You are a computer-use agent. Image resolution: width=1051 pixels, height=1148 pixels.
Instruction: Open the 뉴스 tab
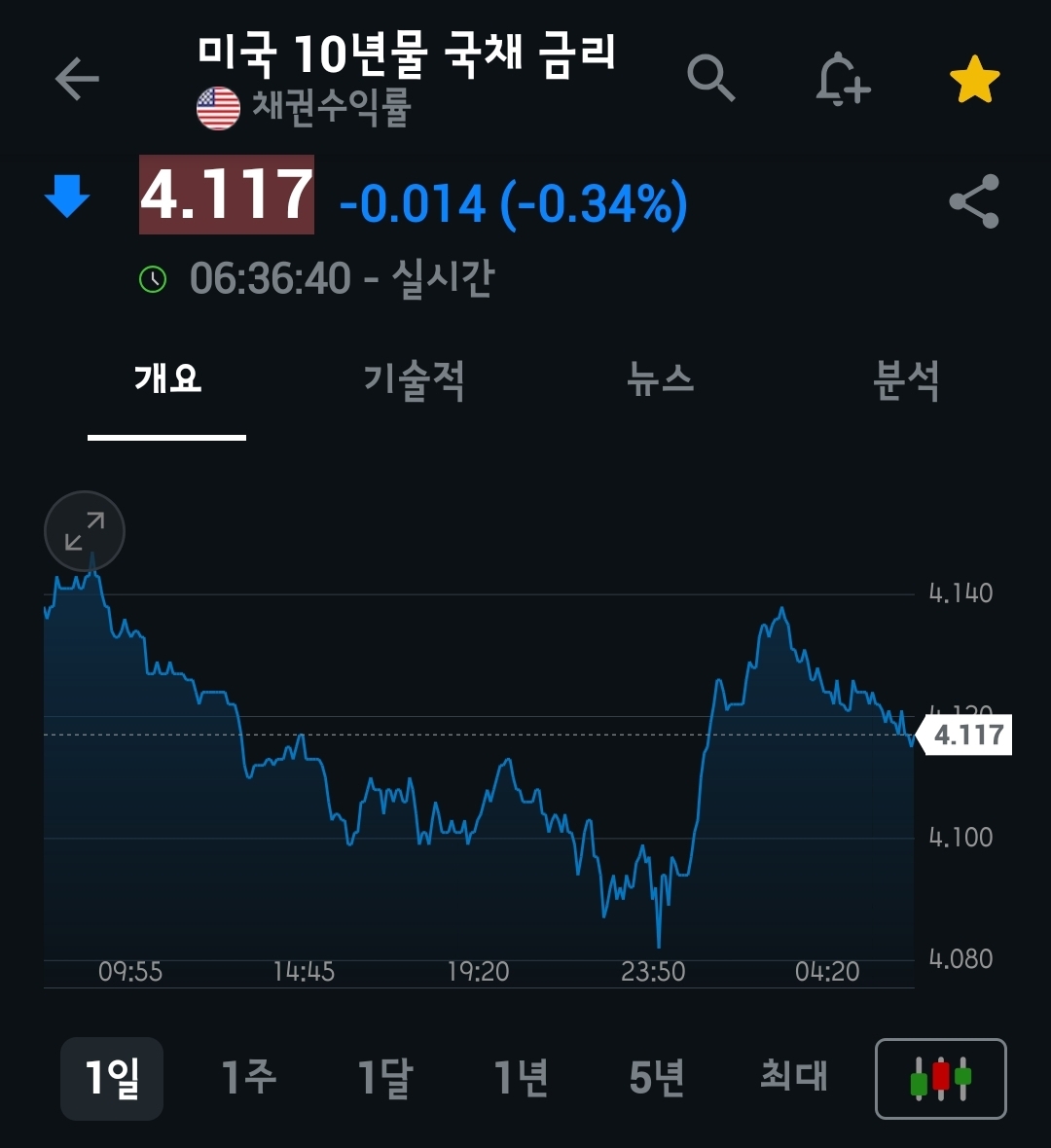[661, 378]
